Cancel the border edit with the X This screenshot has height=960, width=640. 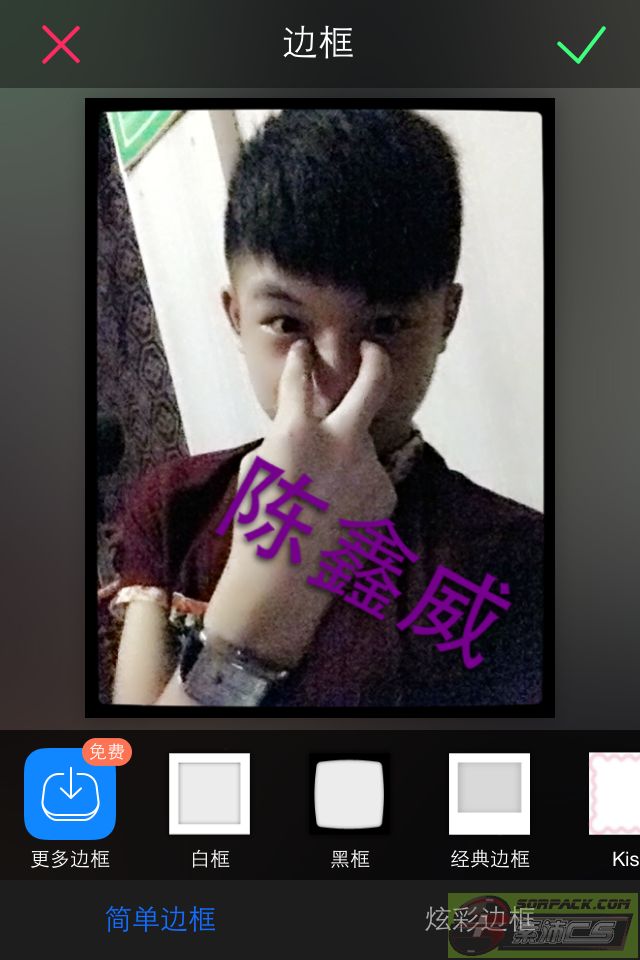coord(60,44)
